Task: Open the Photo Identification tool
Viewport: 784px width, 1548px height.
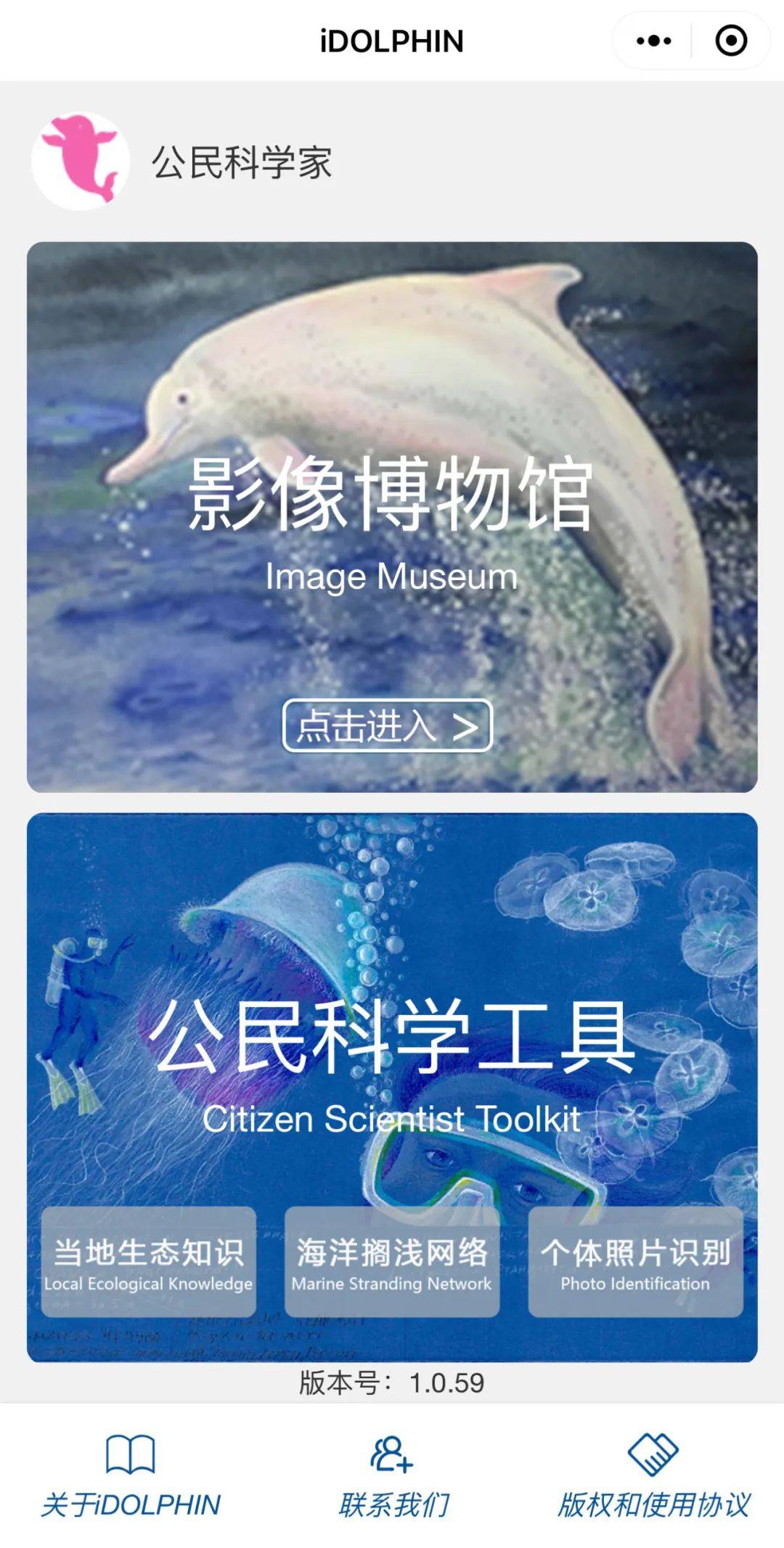Action: 636,1262
